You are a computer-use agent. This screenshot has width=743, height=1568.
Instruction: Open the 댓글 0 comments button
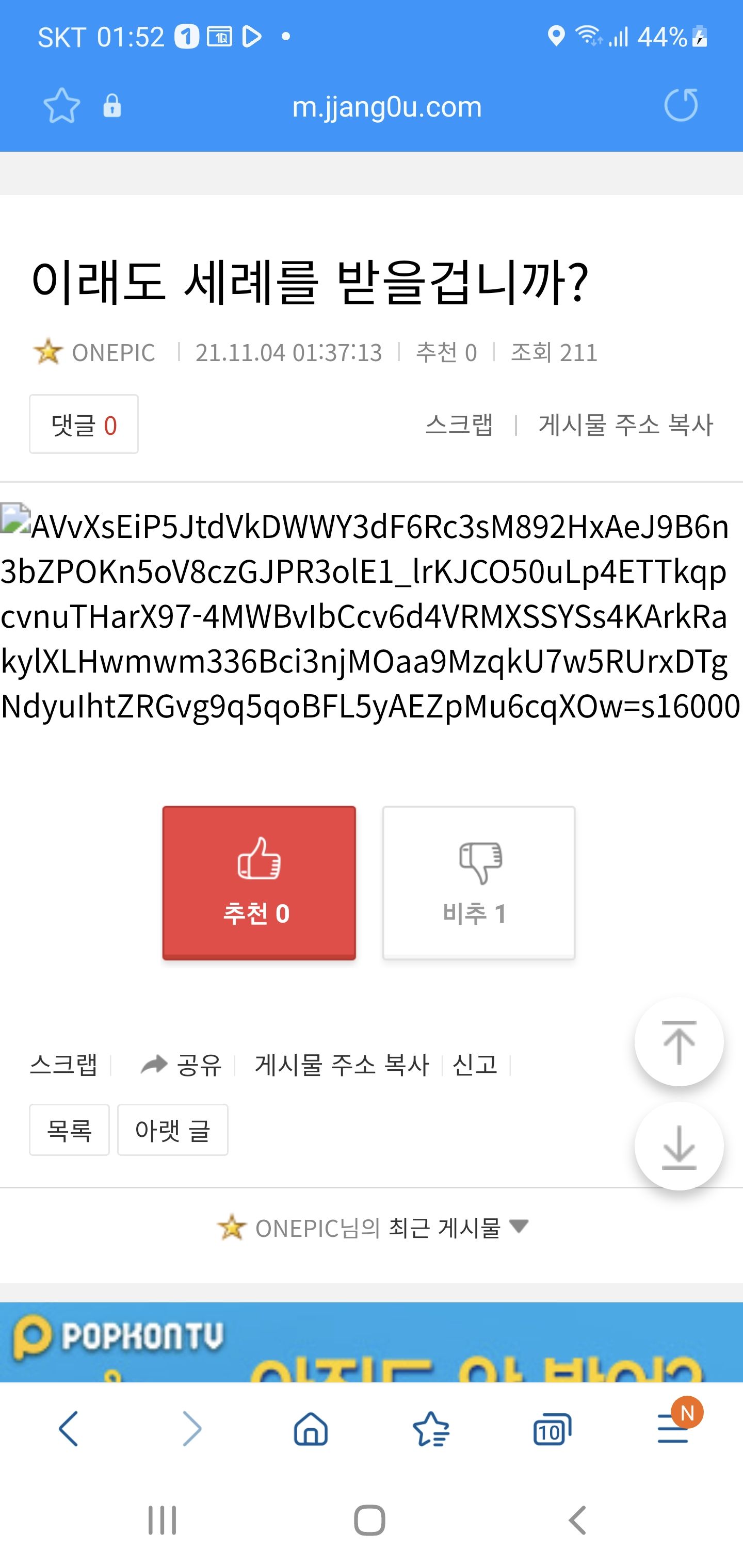tap(84, 424)
